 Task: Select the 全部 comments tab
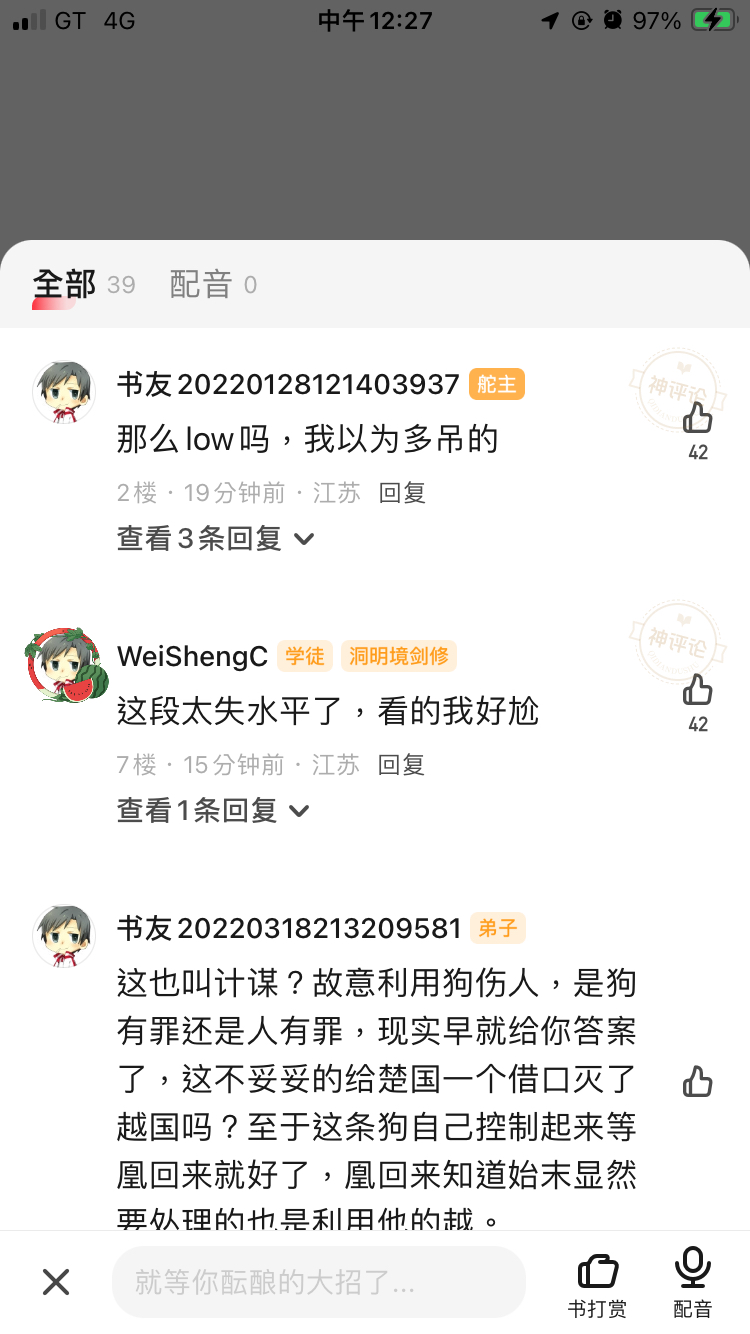pyautogui.click(x=64, y=285)
